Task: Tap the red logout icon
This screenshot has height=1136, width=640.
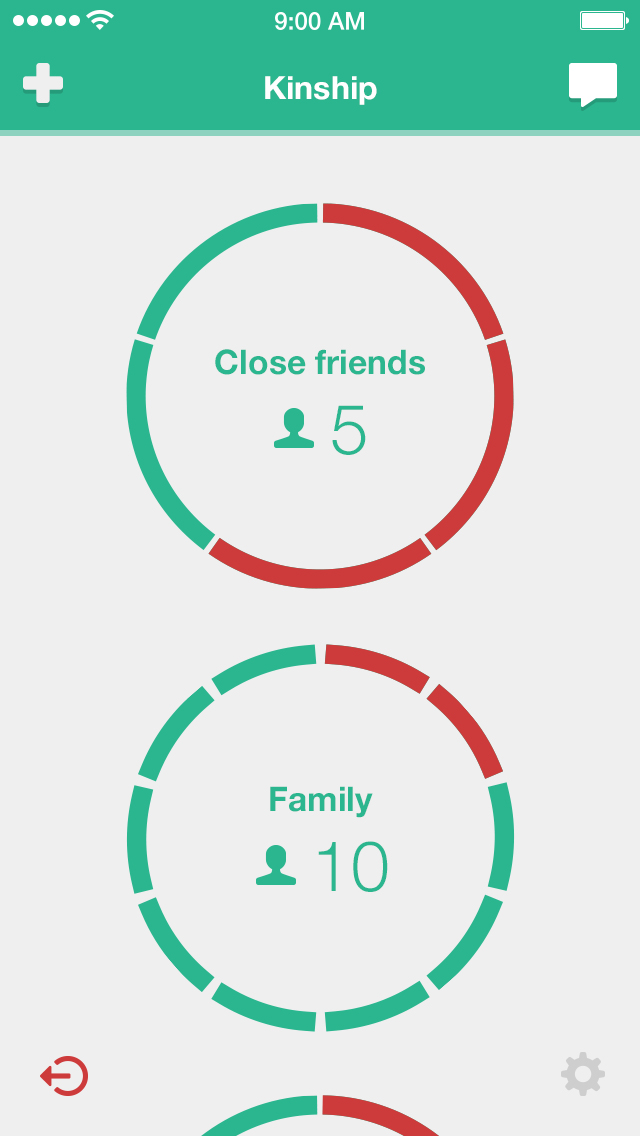Action: [64, 1076]
